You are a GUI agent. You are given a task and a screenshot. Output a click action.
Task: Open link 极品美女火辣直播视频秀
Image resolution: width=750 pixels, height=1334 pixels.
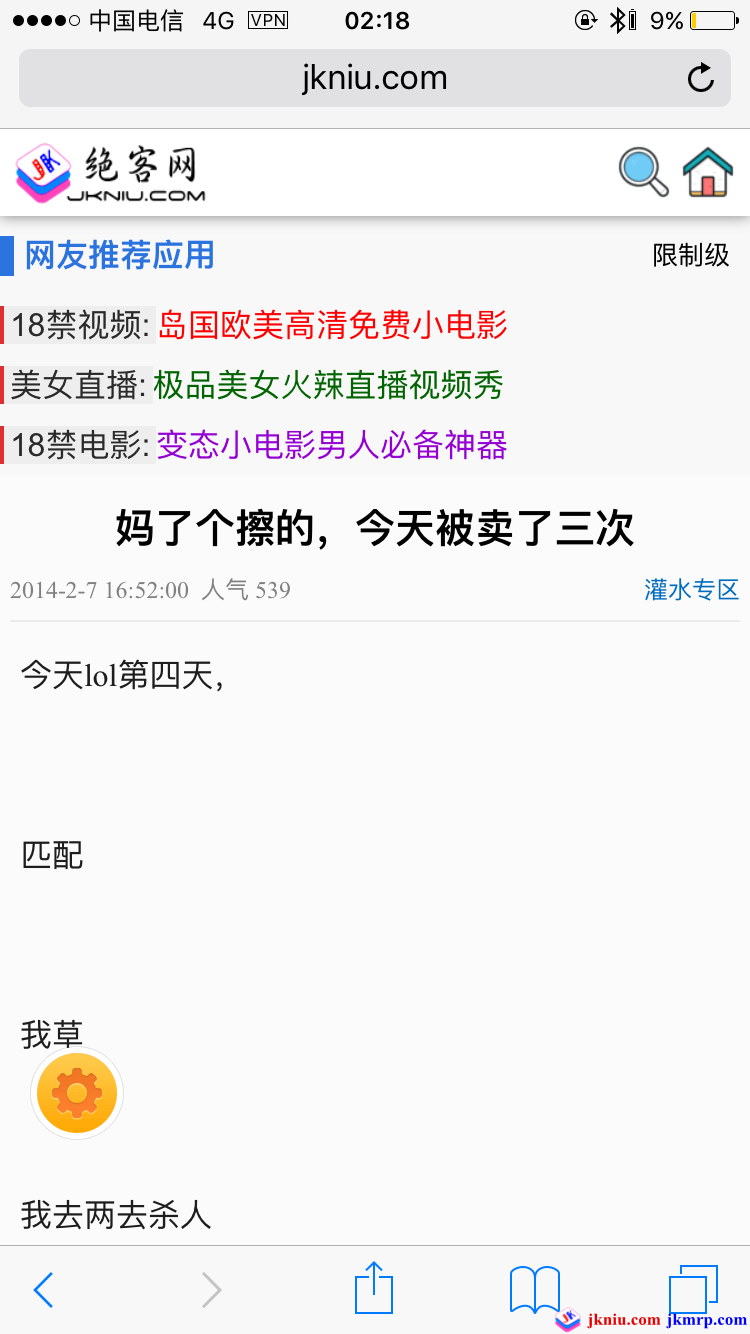[328, 385]
